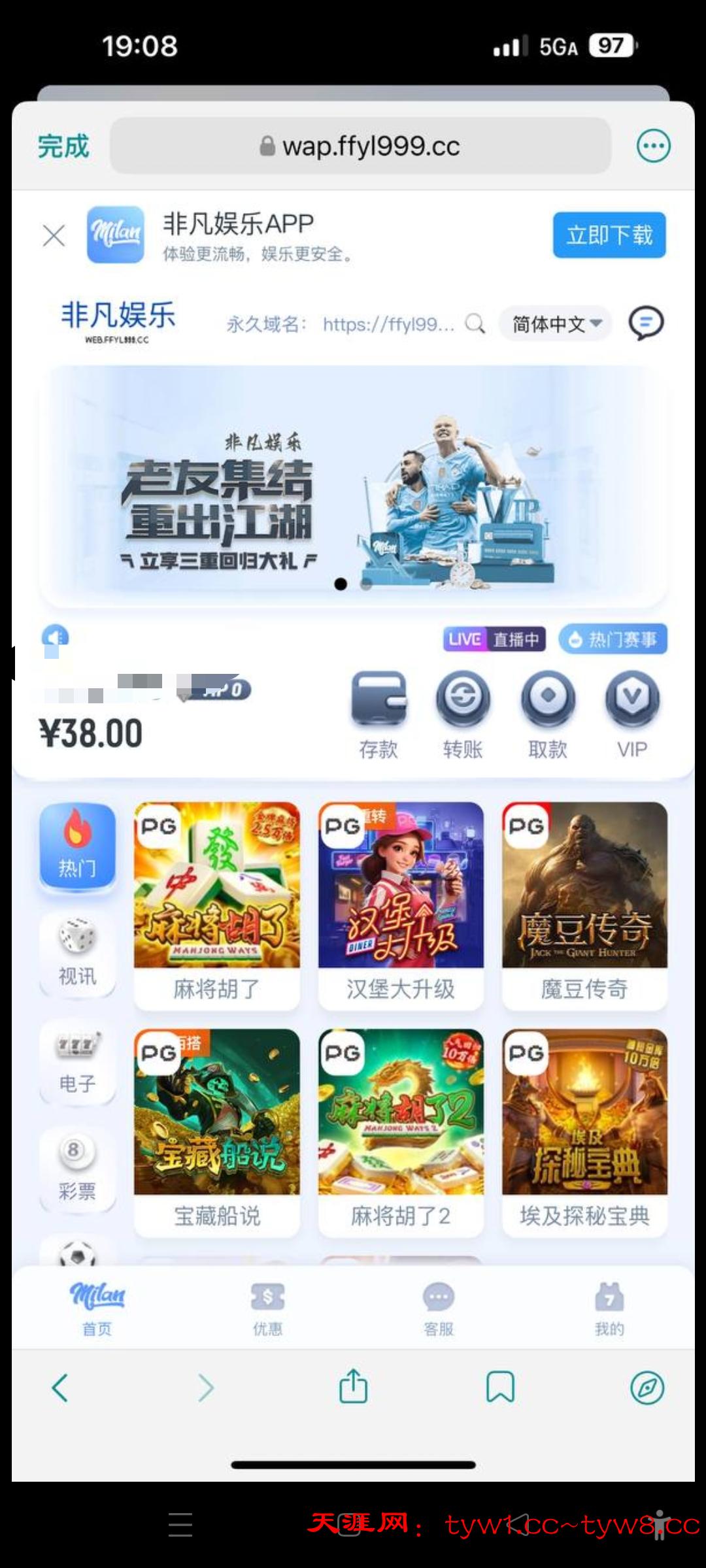Open 取款 withdrawal
Image resolution: width=706 pixels, height=1568 pixels.
pos(548,714)
